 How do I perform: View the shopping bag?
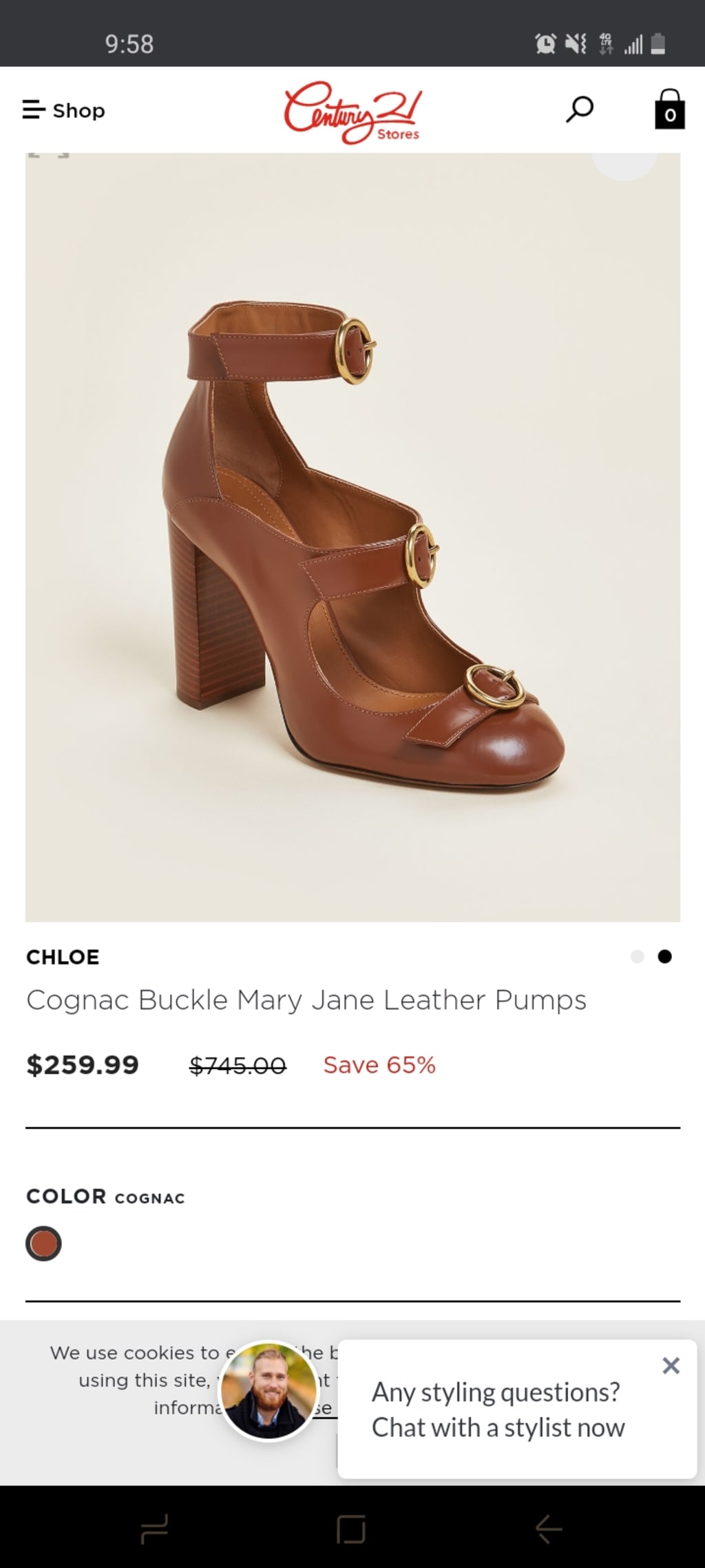(x=669, y=110)
